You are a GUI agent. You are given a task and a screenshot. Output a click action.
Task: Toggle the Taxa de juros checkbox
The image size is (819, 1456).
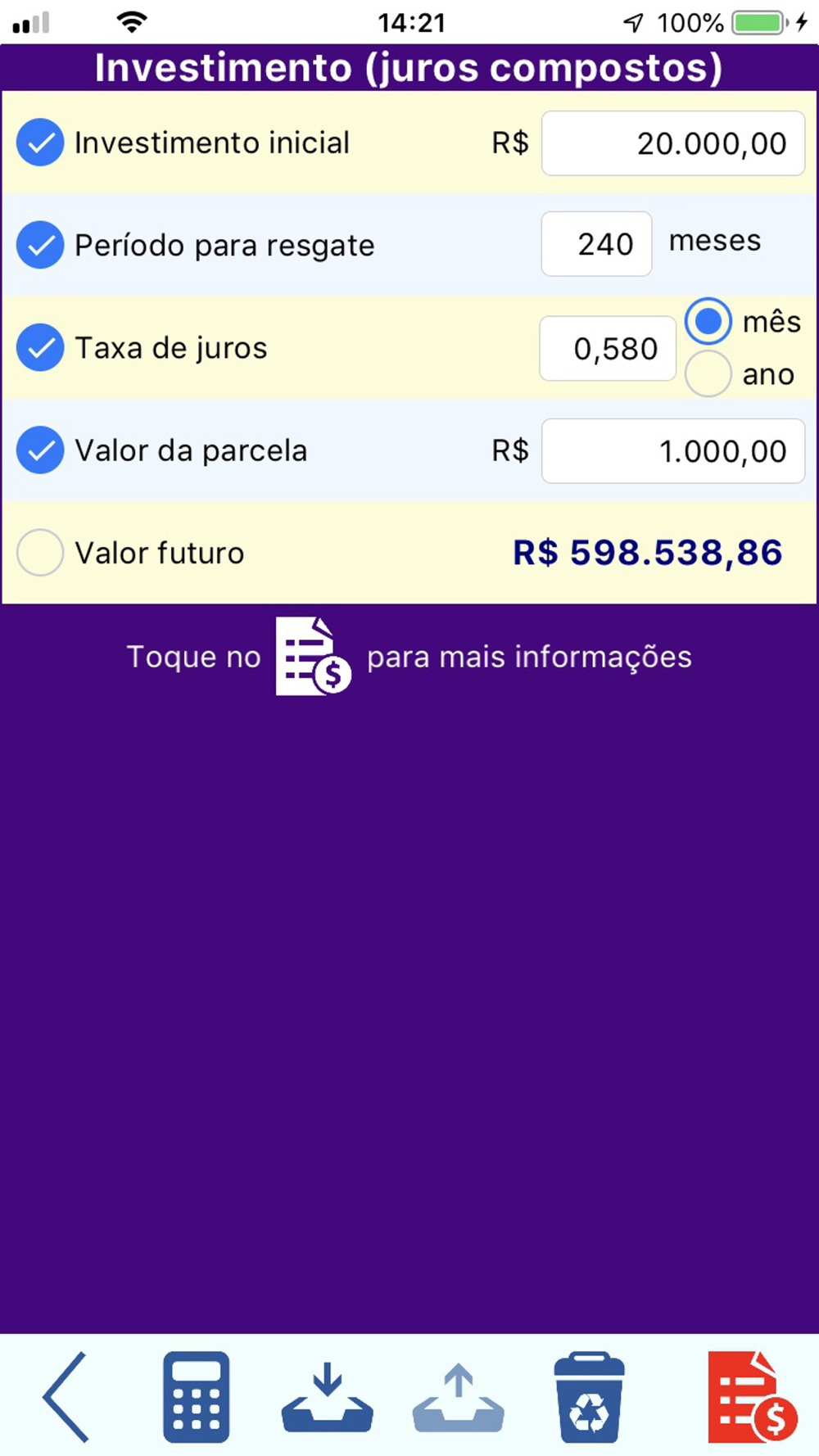click(x=40, y=348)
